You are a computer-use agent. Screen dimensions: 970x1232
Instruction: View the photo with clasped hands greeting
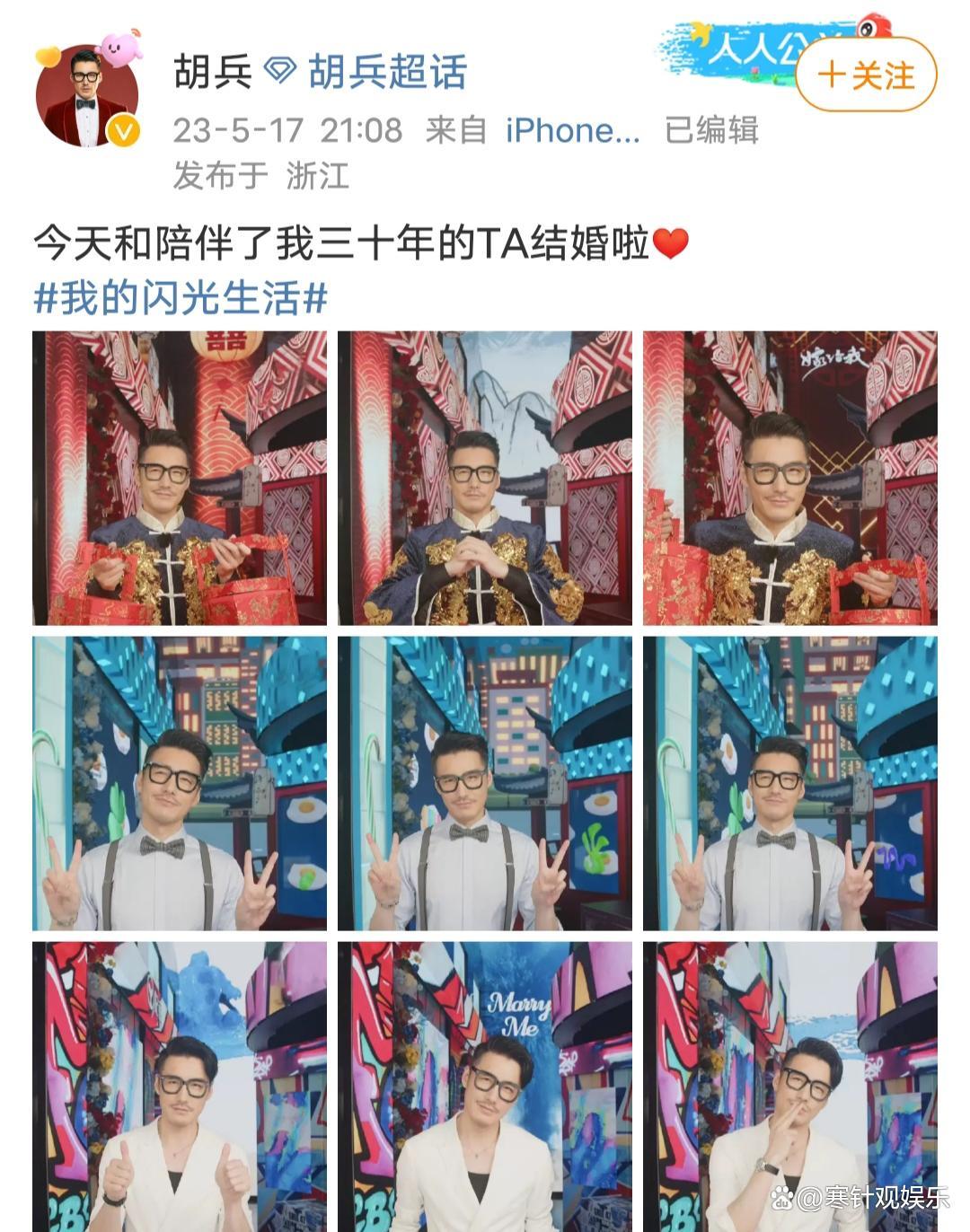coord(485,478)
